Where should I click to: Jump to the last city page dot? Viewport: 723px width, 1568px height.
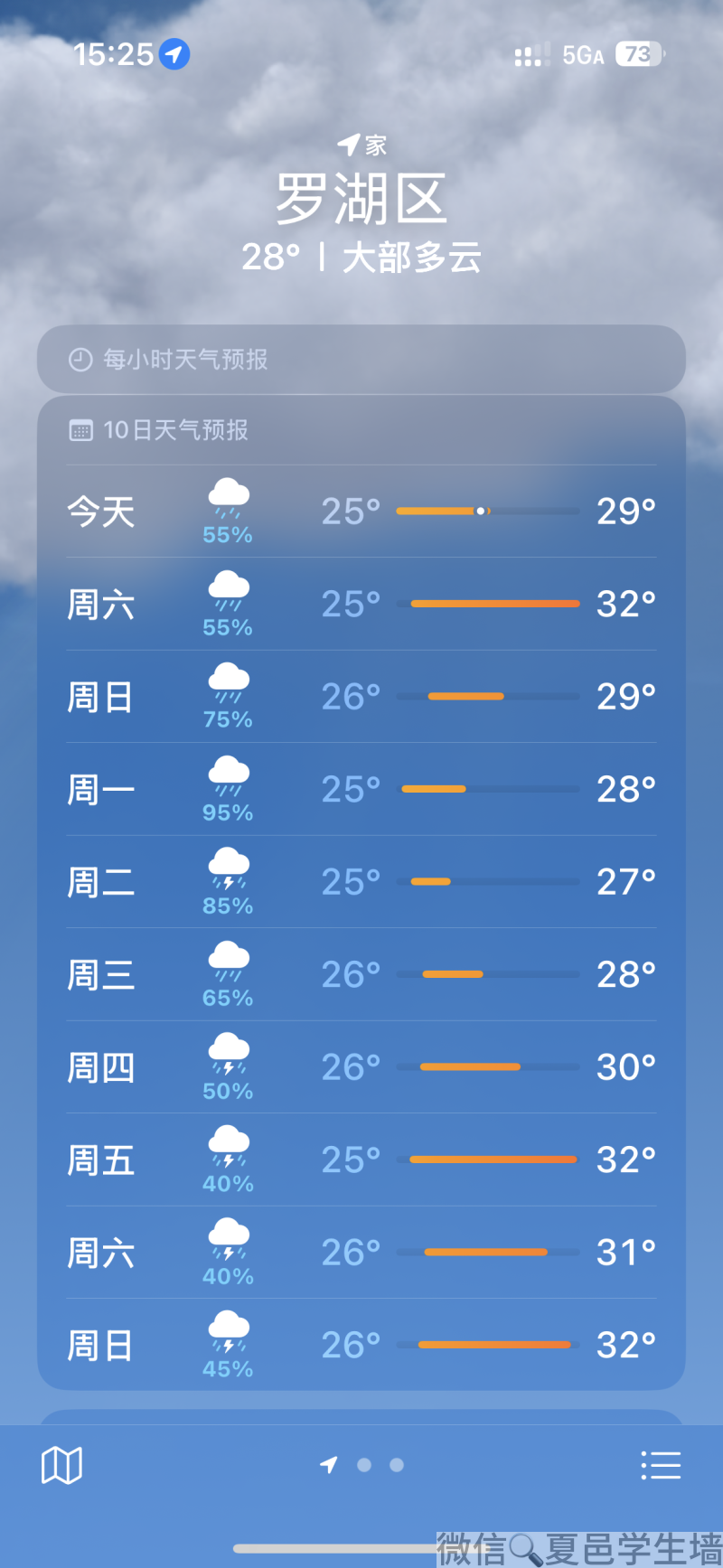[x=397, y=1465]
